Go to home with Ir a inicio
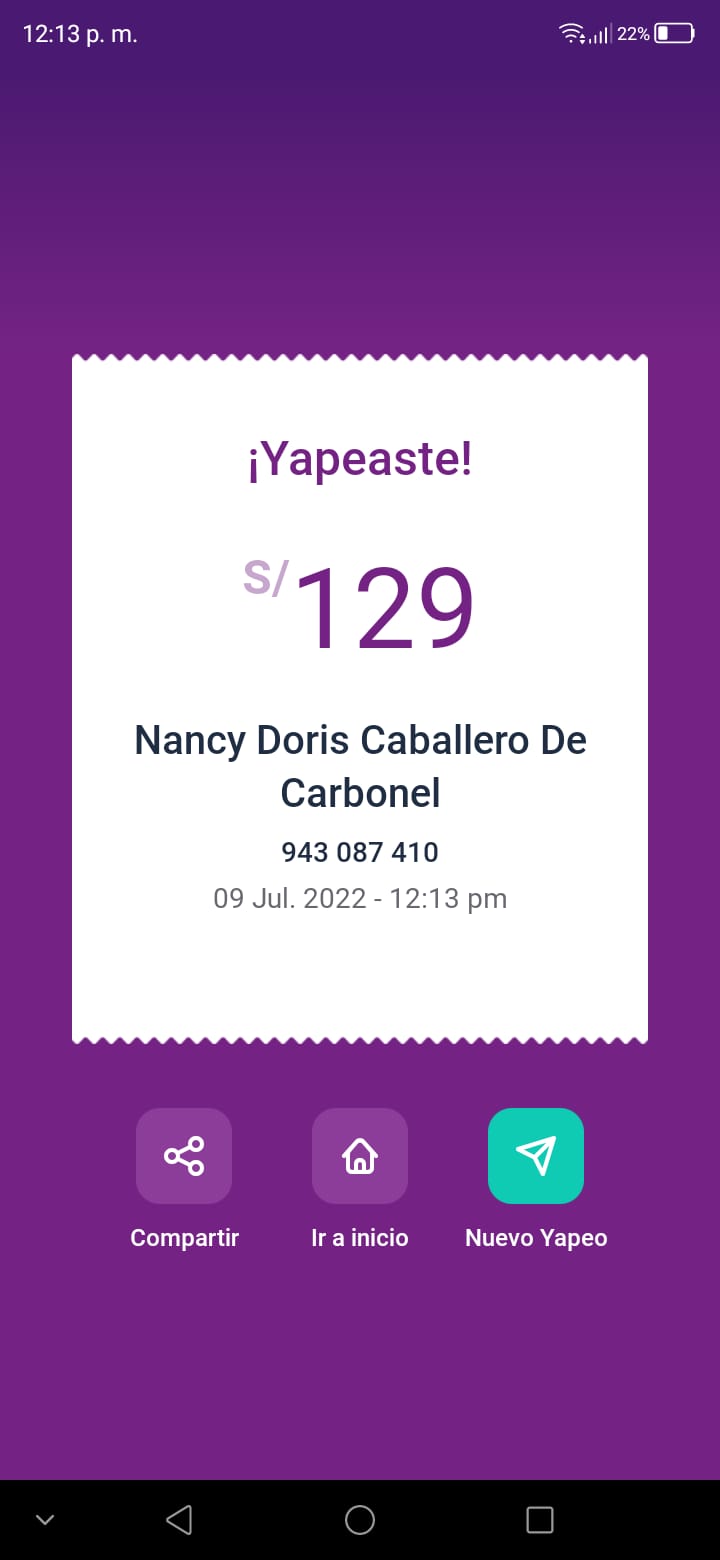This screenshot has height=1560, width=720. 360,1156
